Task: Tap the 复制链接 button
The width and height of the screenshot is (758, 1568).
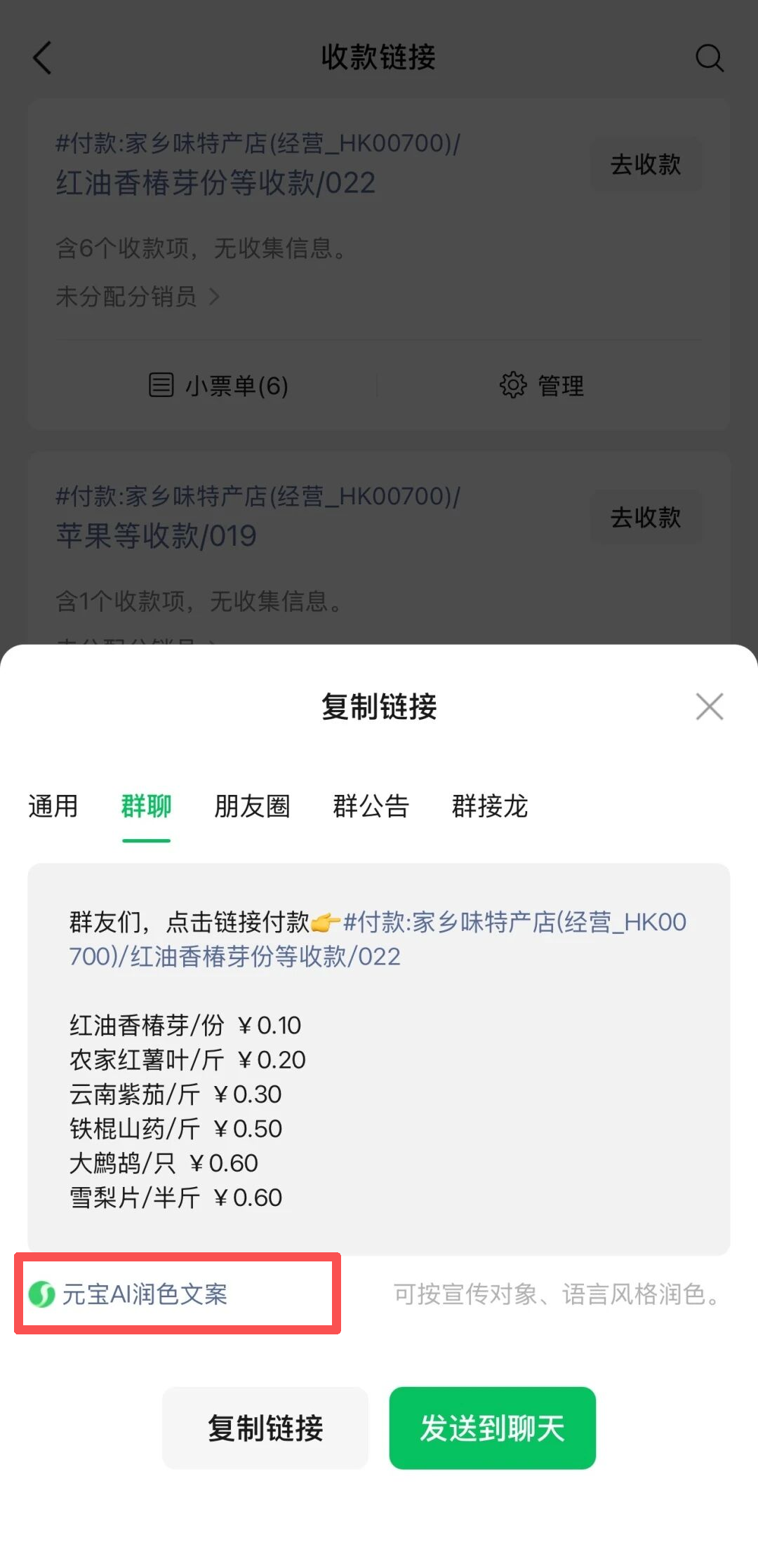Action: (265, 1428)
